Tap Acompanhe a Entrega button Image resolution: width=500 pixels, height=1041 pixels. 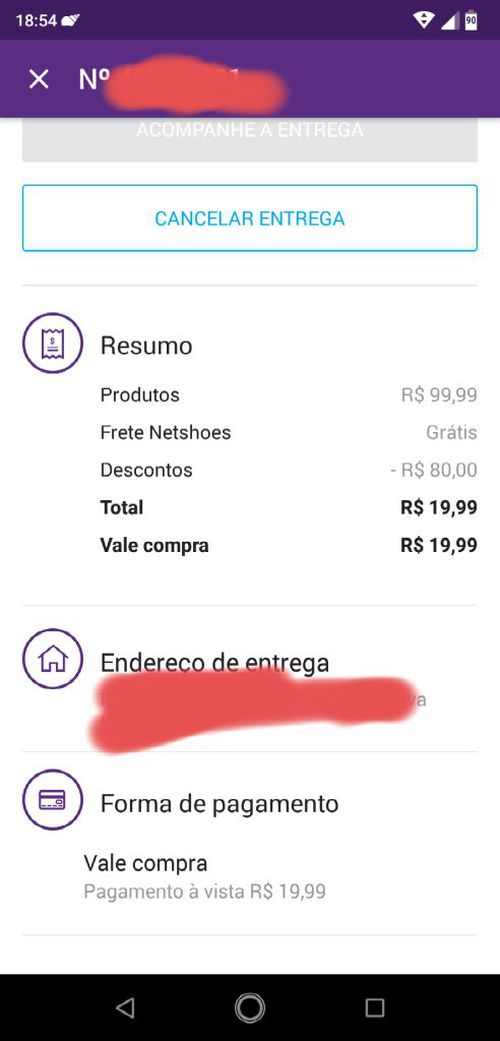pyautogui.click(x=250, y=137)
